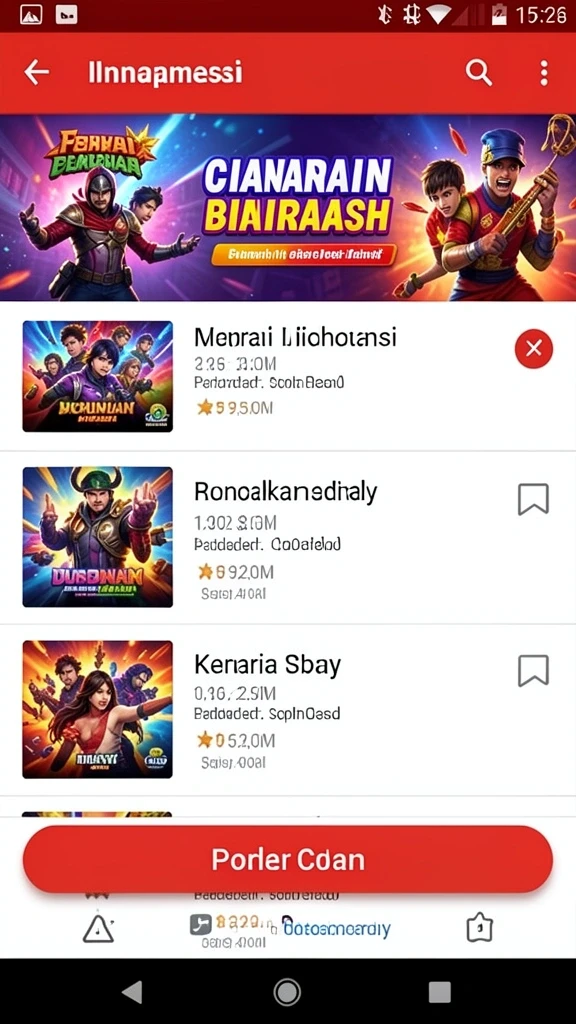Bookmark the Kenaria Sbay game

point(534,671)
